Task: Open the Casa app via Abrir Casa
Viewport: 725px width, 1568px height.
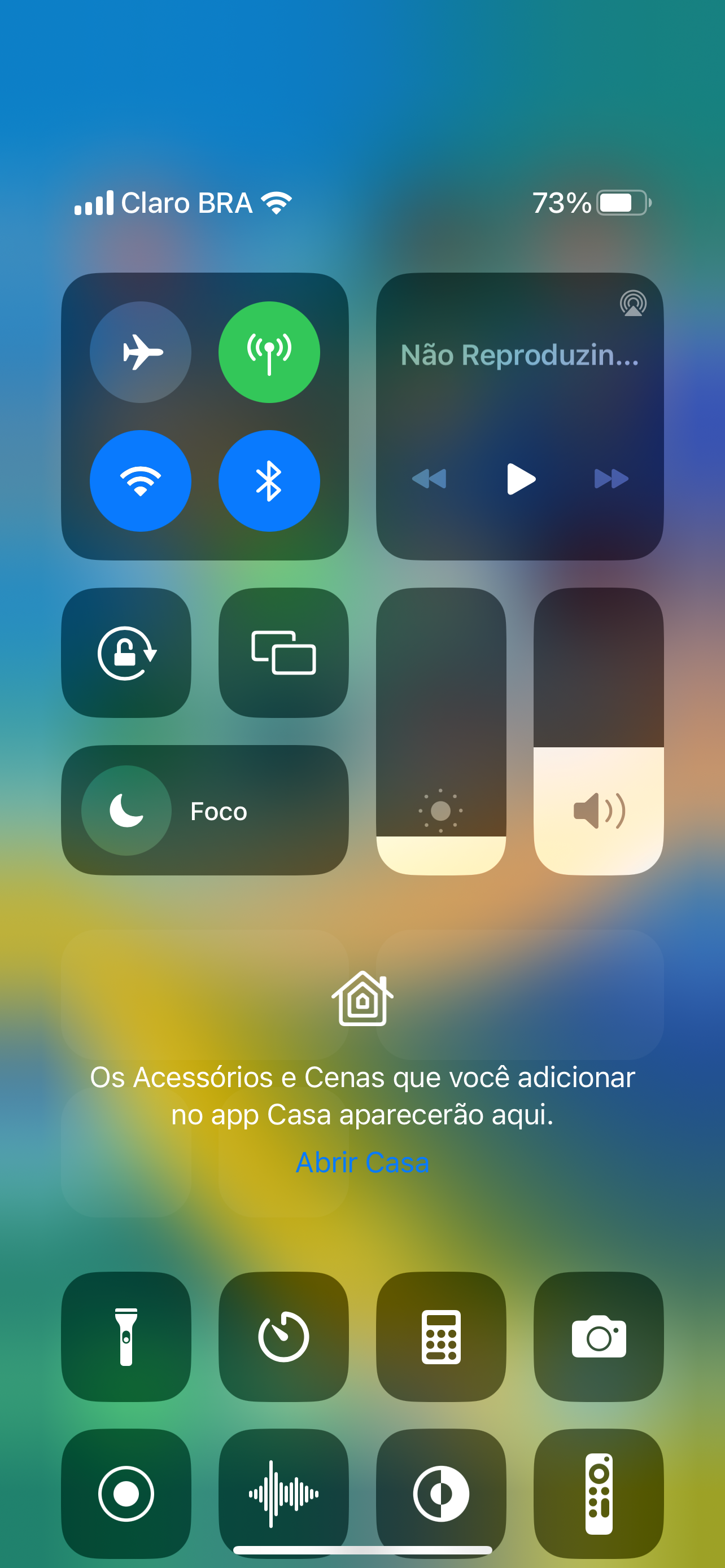Action: pos(362,1162)
